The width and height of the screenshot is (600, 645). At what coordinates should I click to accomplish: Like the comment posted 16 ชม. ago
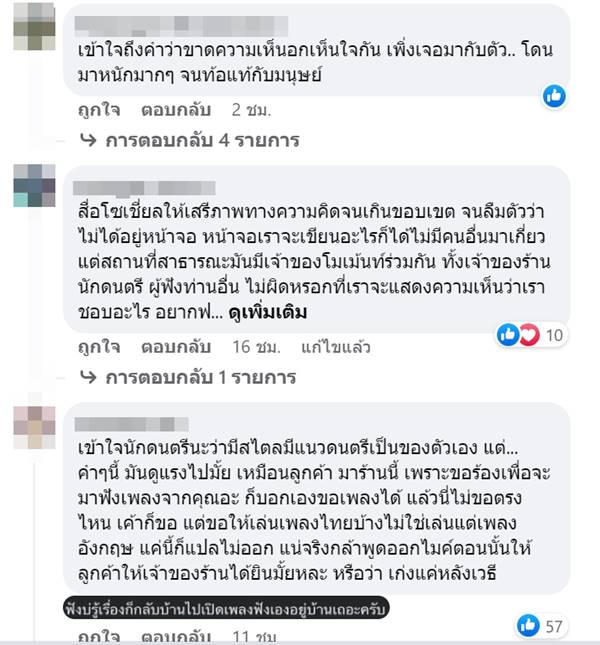point(99,347)
